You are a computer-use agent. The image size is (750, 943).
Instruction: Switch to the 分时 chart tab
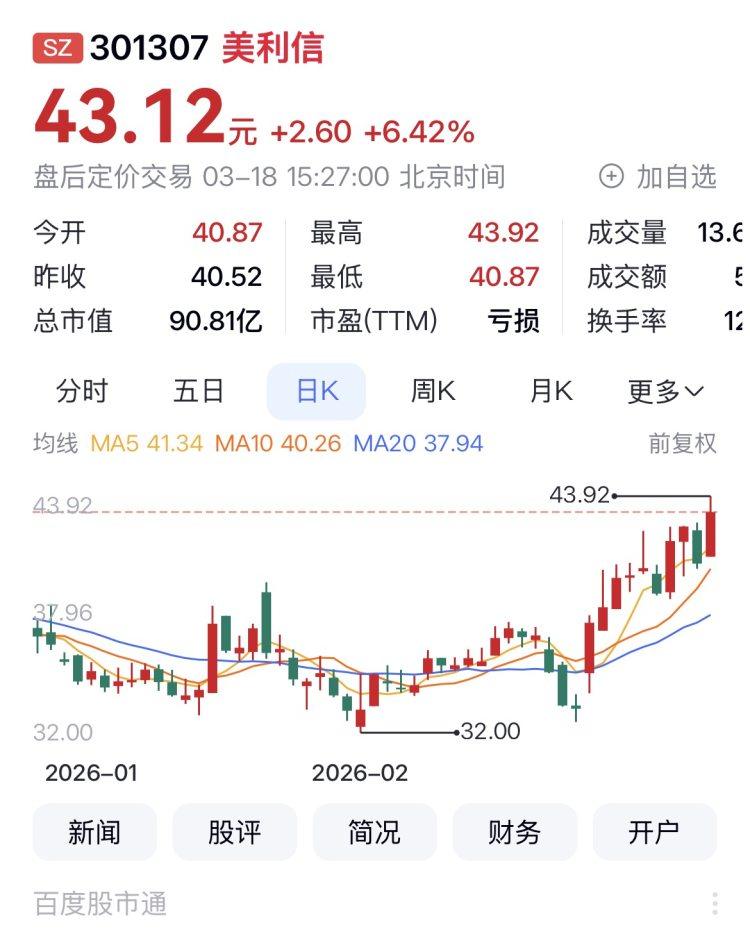pyautogui.click(x=82, y=391)
